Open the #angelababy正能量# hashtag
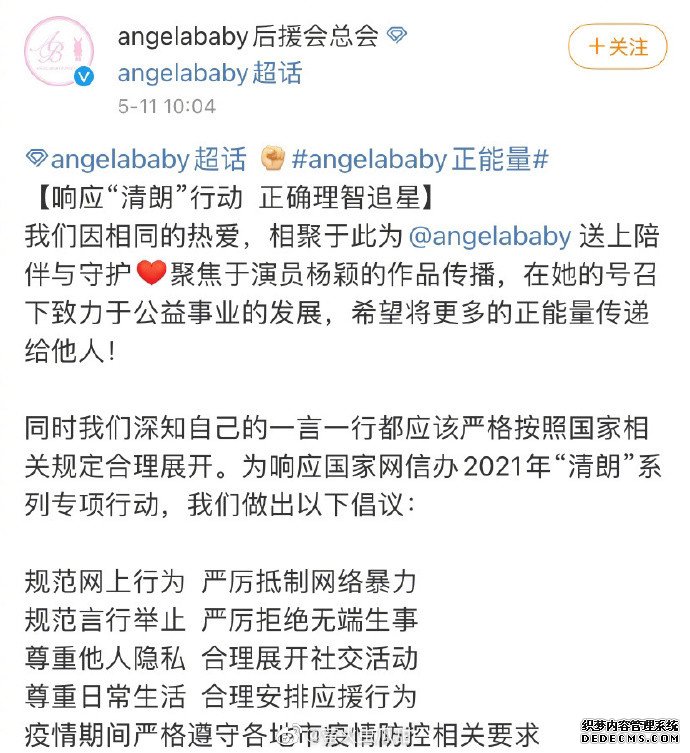690x753 pixels. coord(419,158)
